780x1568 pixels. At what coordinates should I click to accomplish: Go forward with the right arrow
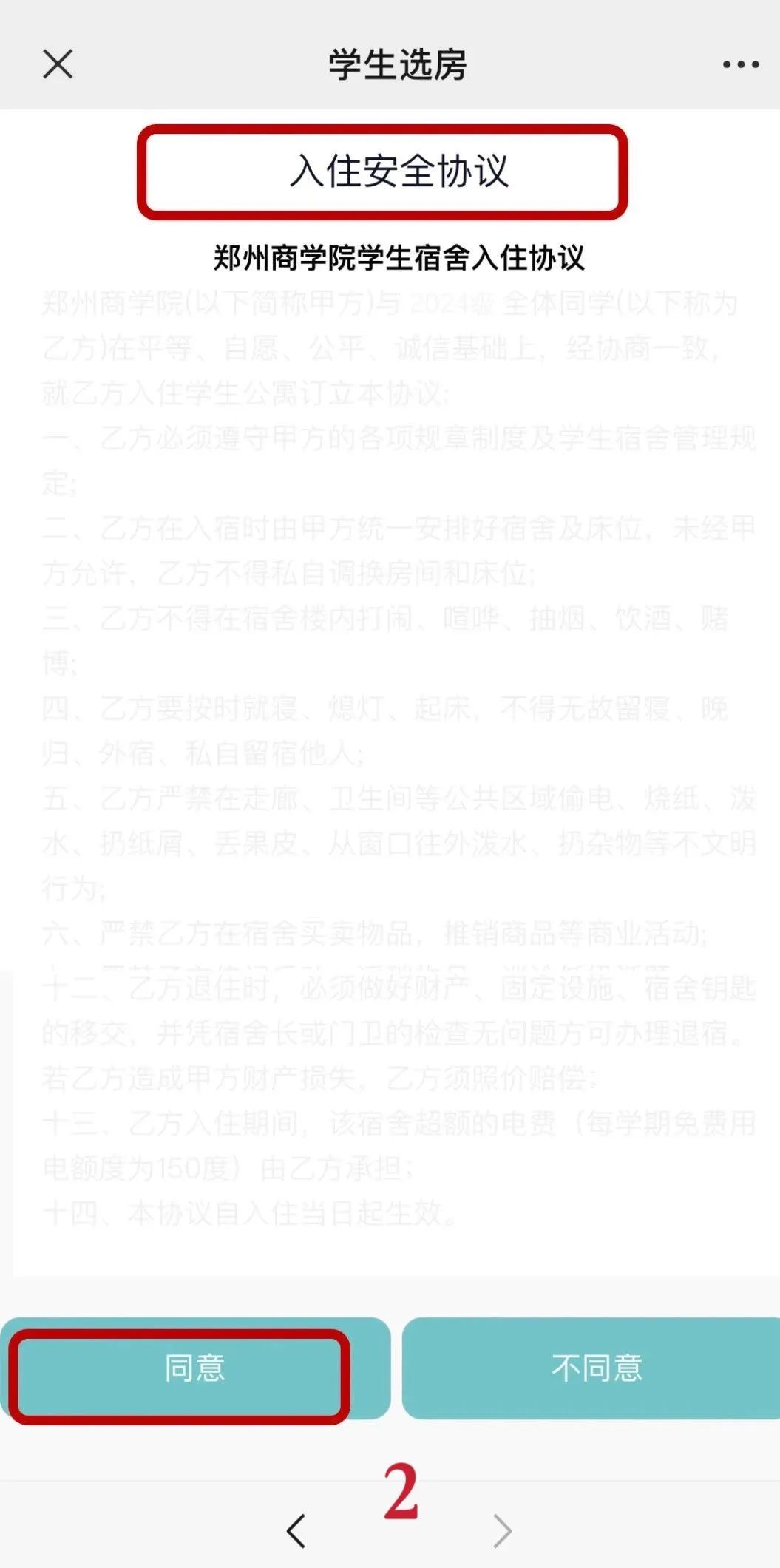[x=503, y=1530]
